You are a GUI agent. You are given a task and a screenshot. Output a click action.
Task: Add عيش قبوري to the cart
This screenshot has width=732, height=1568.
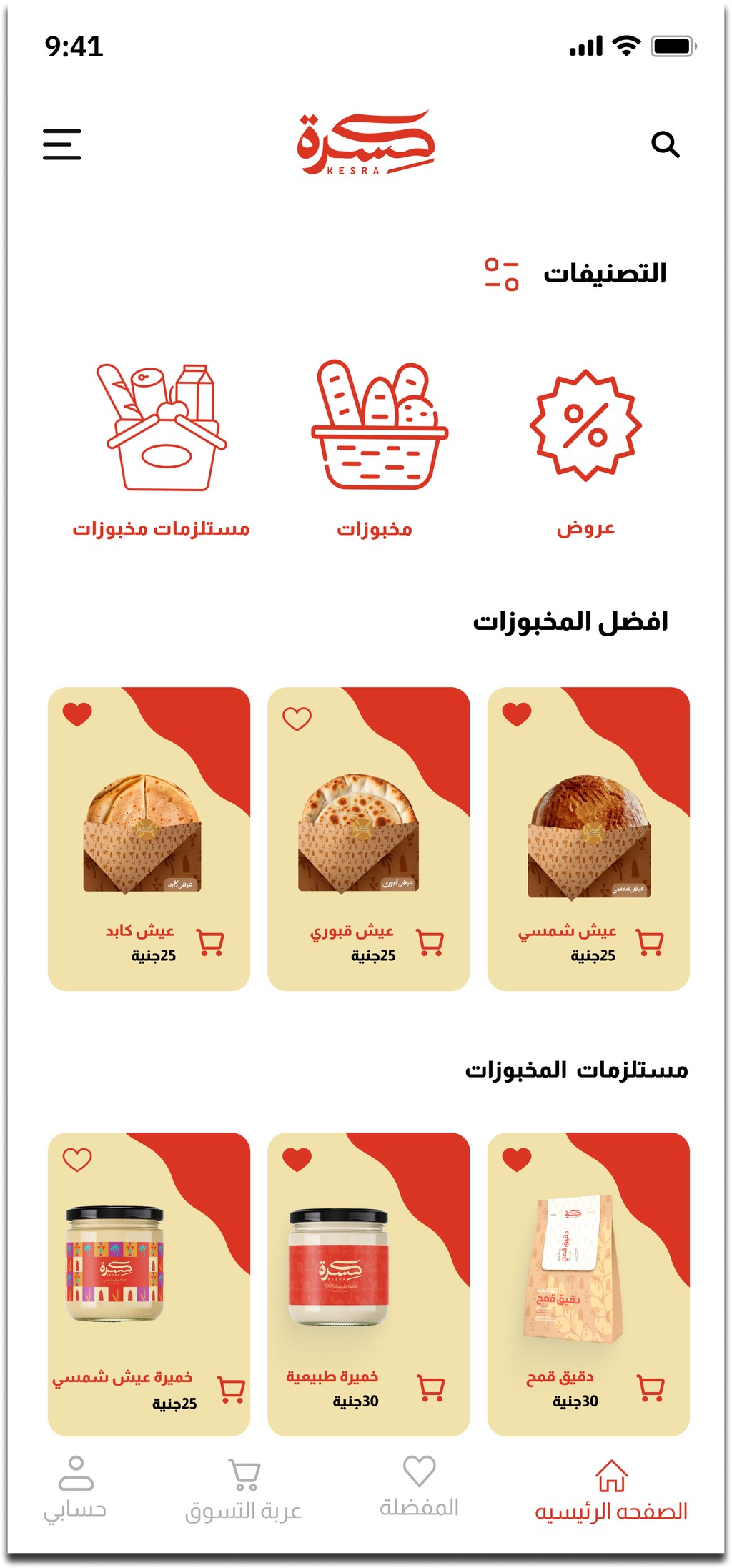430,942
